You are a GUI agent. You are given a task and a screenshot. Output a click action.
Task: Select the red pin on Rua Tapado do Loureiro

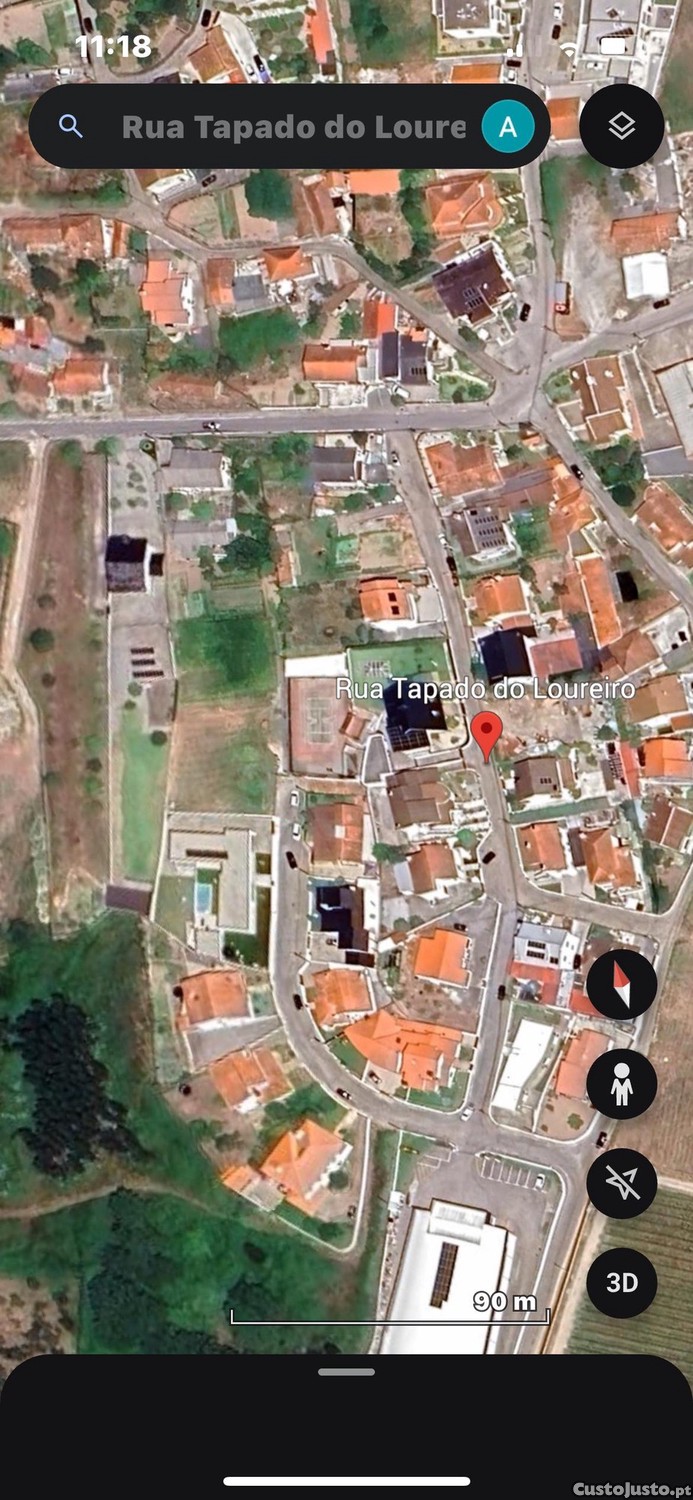pyautogui.click(x=487, y=735)
